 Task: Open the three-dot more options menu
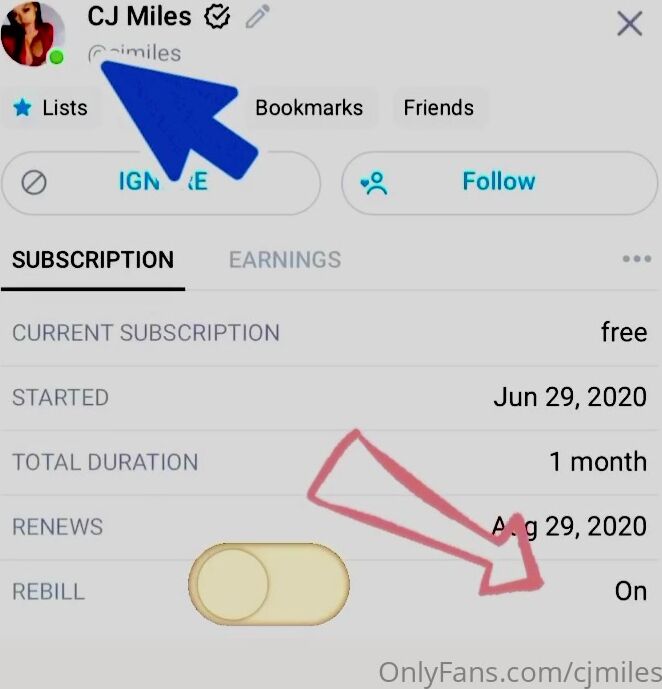pyautogui.click(x=636, y=259)
